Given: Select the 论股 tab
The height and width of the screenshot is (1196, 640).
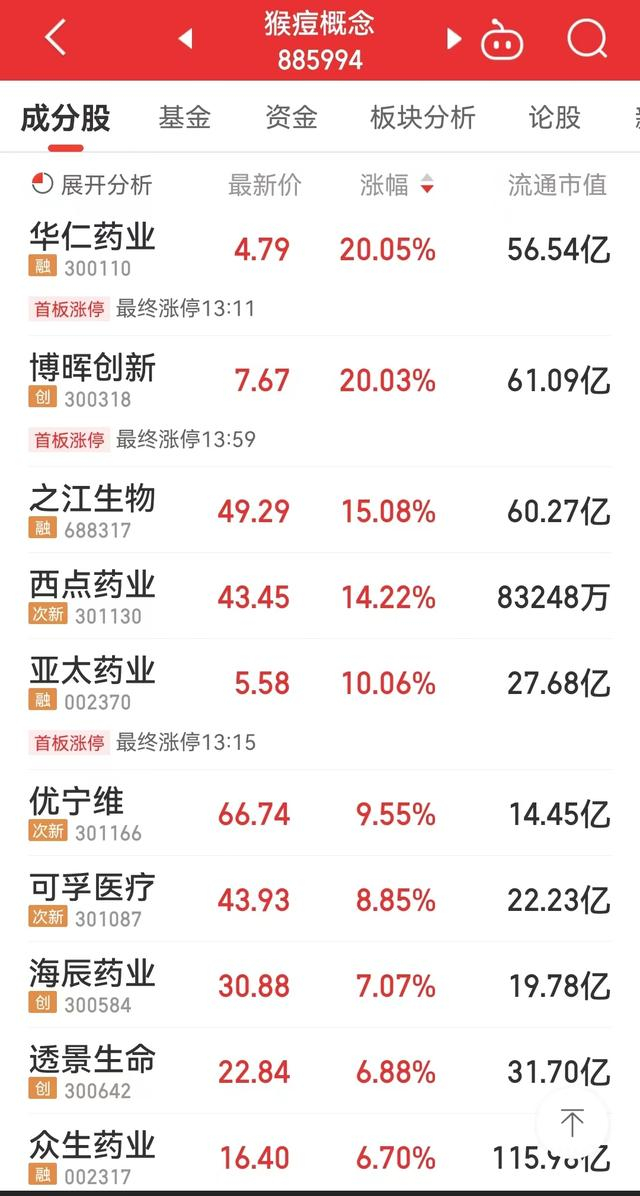Looking at the screenshot, I should (554, 117).
